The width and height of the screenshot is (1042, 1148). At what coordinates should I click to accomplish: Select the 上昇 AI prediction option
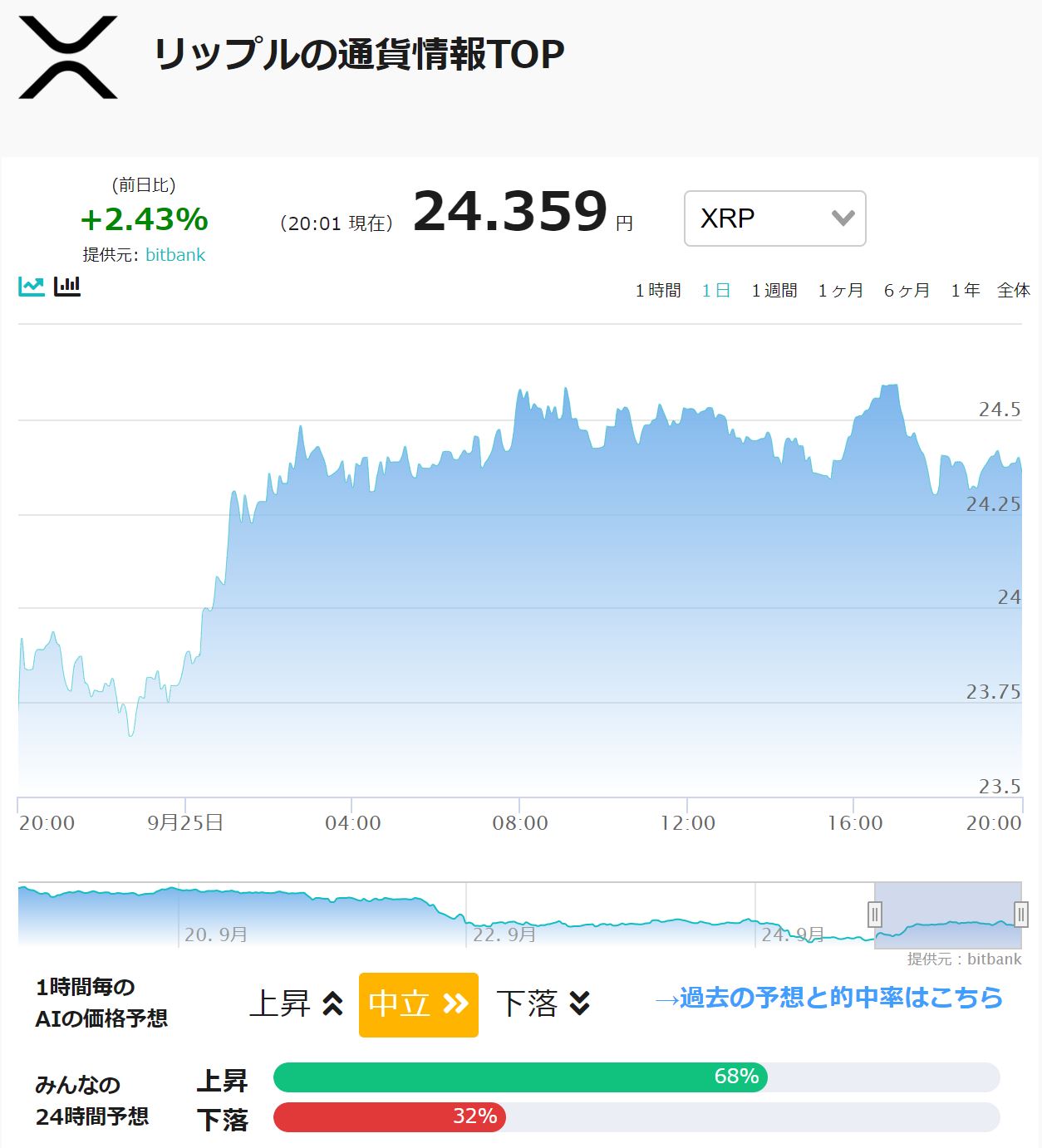[283, 1004]
